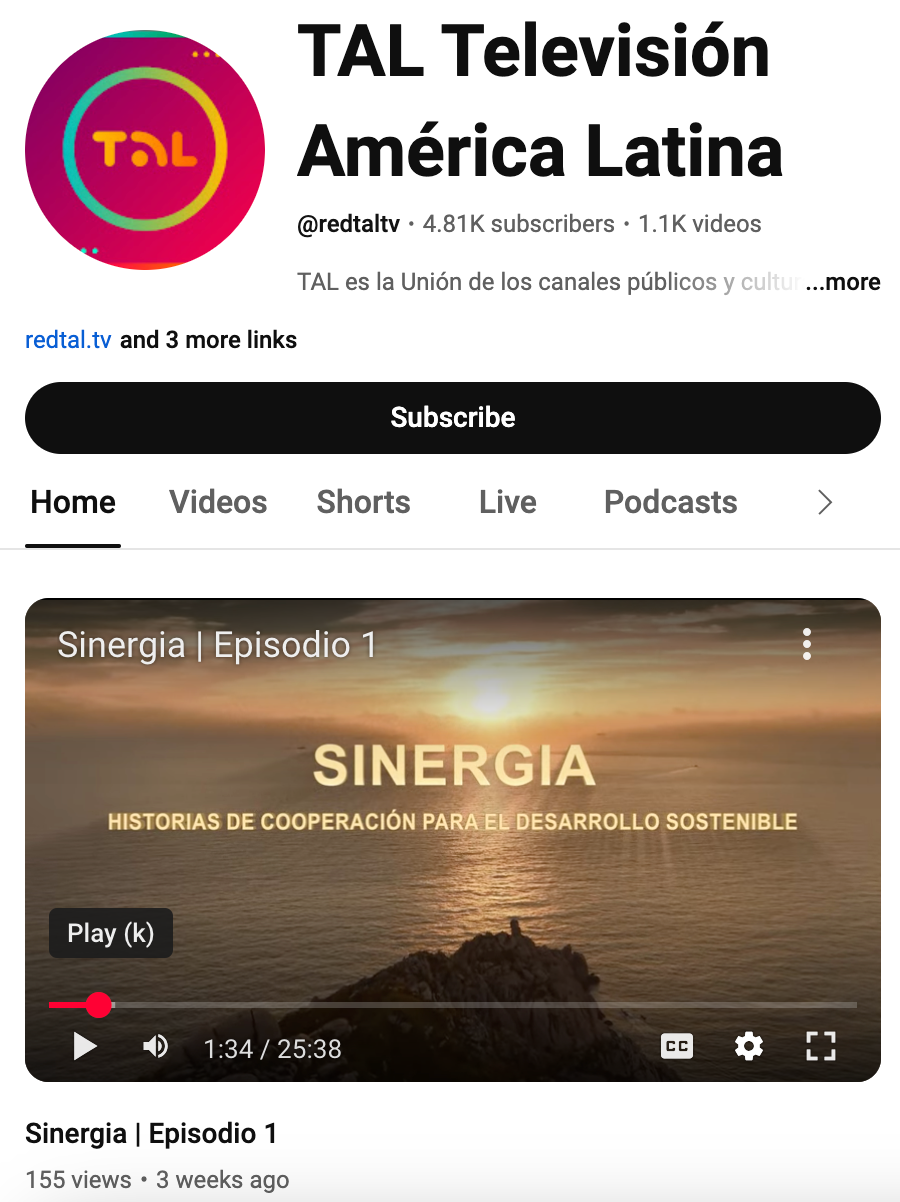Open the redtal.tv link

click(68, 340)
